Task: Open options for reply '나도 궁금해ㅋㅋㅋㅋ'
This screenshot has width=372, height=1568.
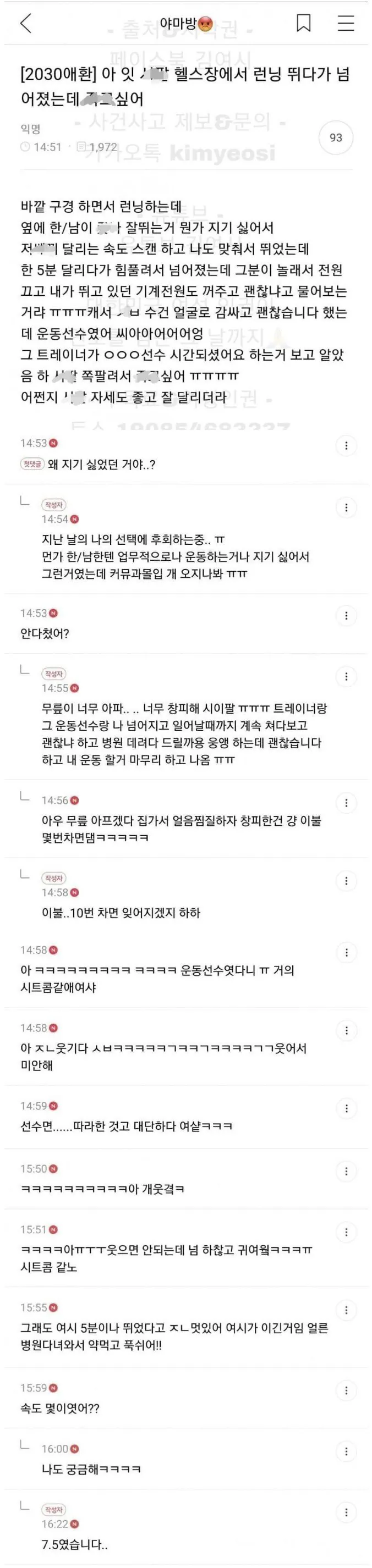Action: (346, 1451)
